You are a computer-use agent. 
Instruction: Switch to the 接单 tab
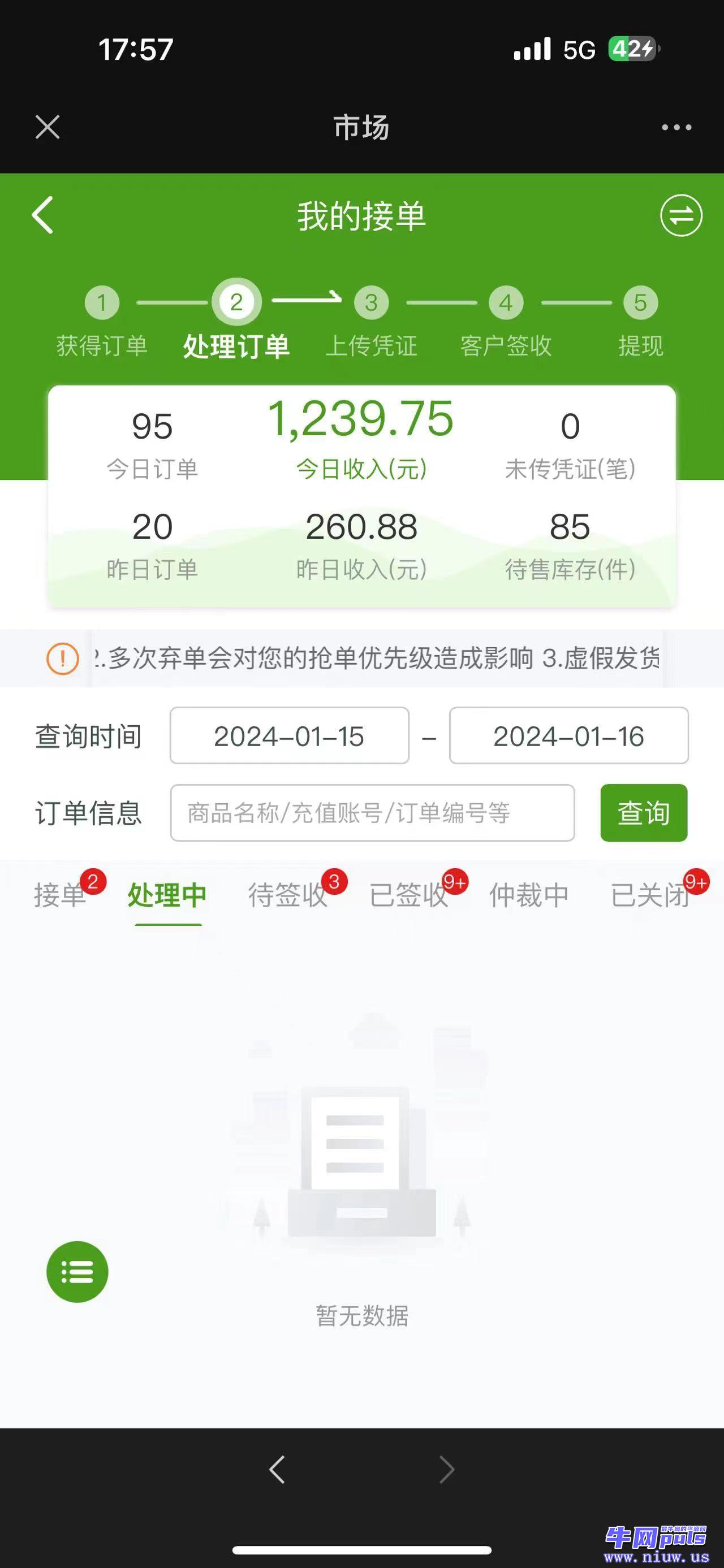(60, 895)
